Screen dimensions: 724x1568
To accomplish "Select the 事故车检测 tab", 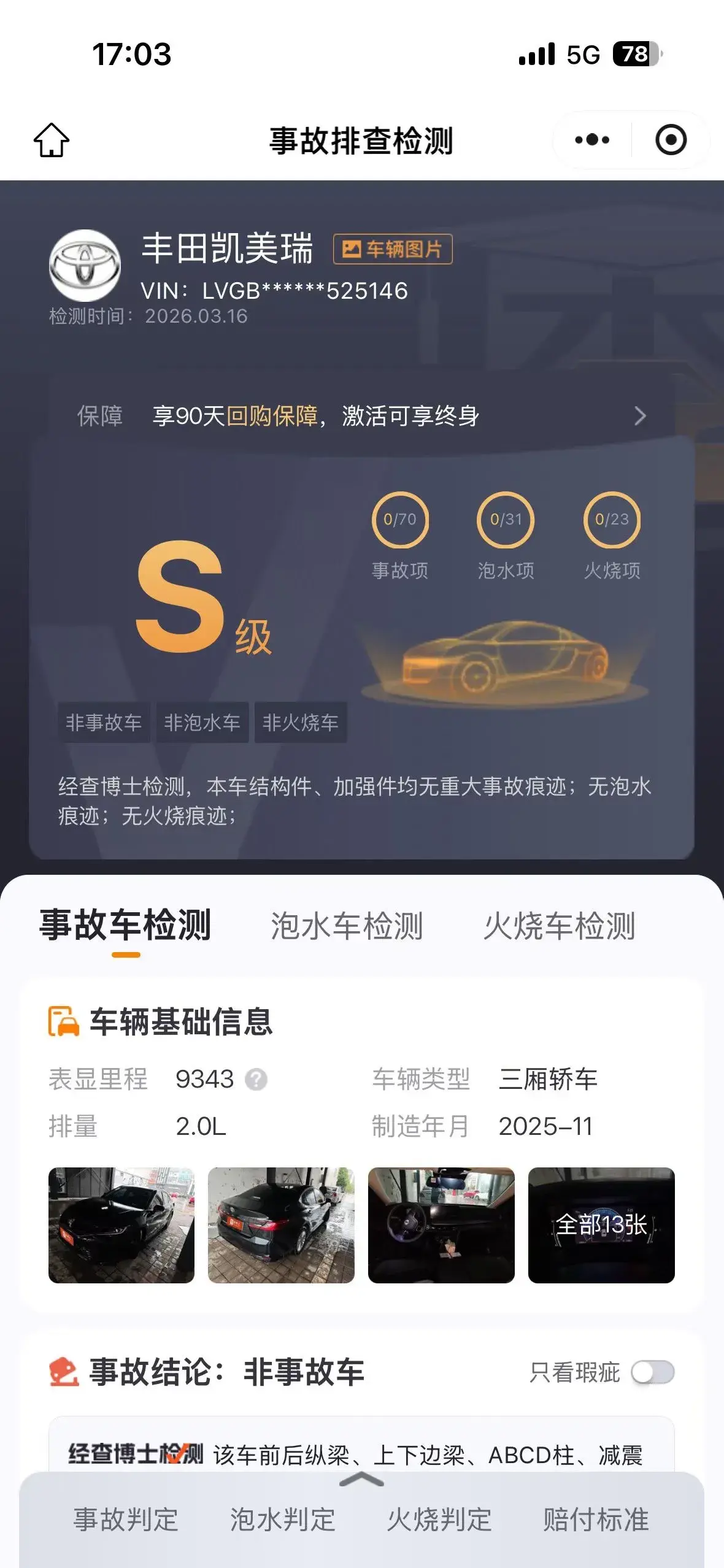I will (x=125, y=926).
